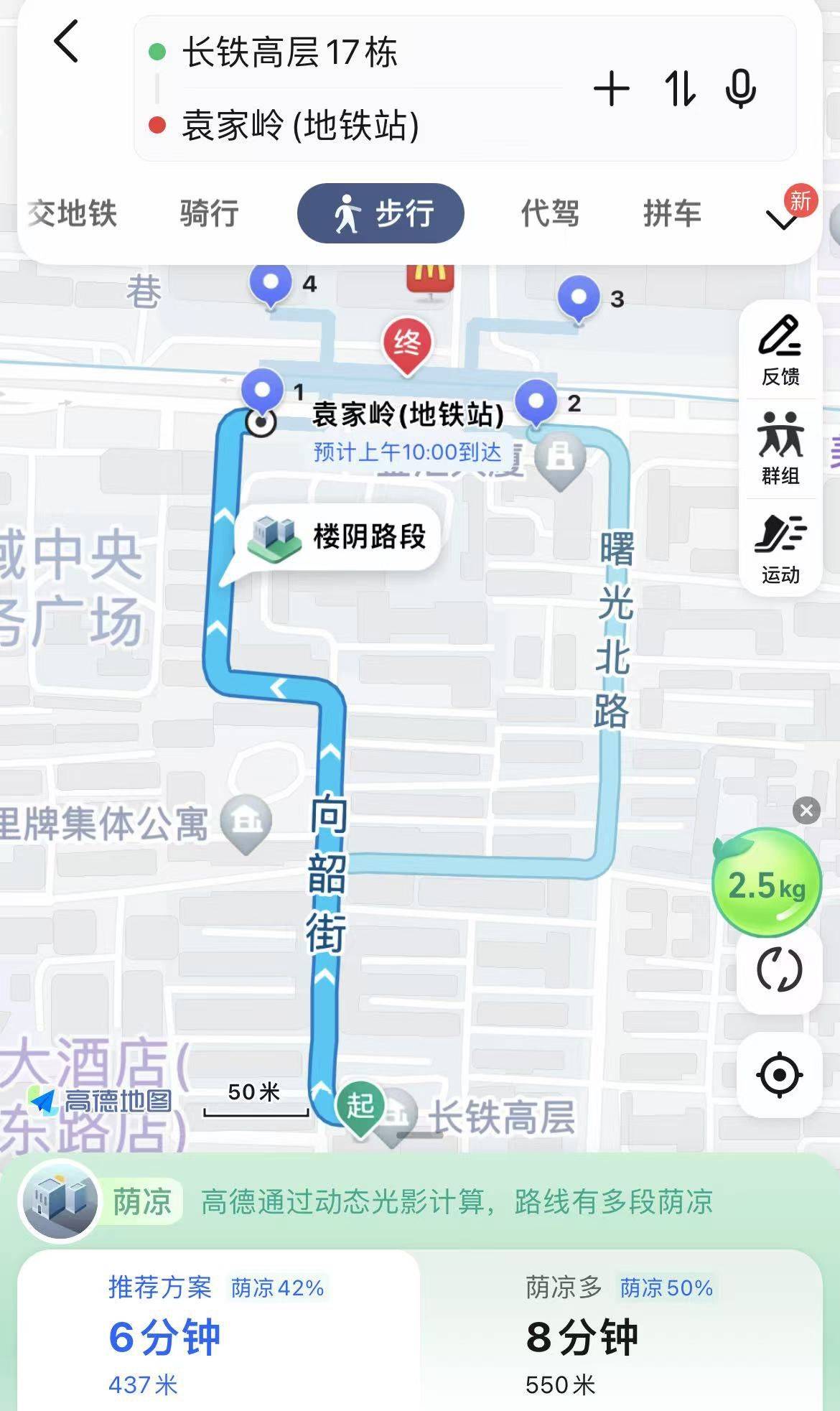Open 反馈 feedback
This screenshot has width=840, height=1411.
780,350
